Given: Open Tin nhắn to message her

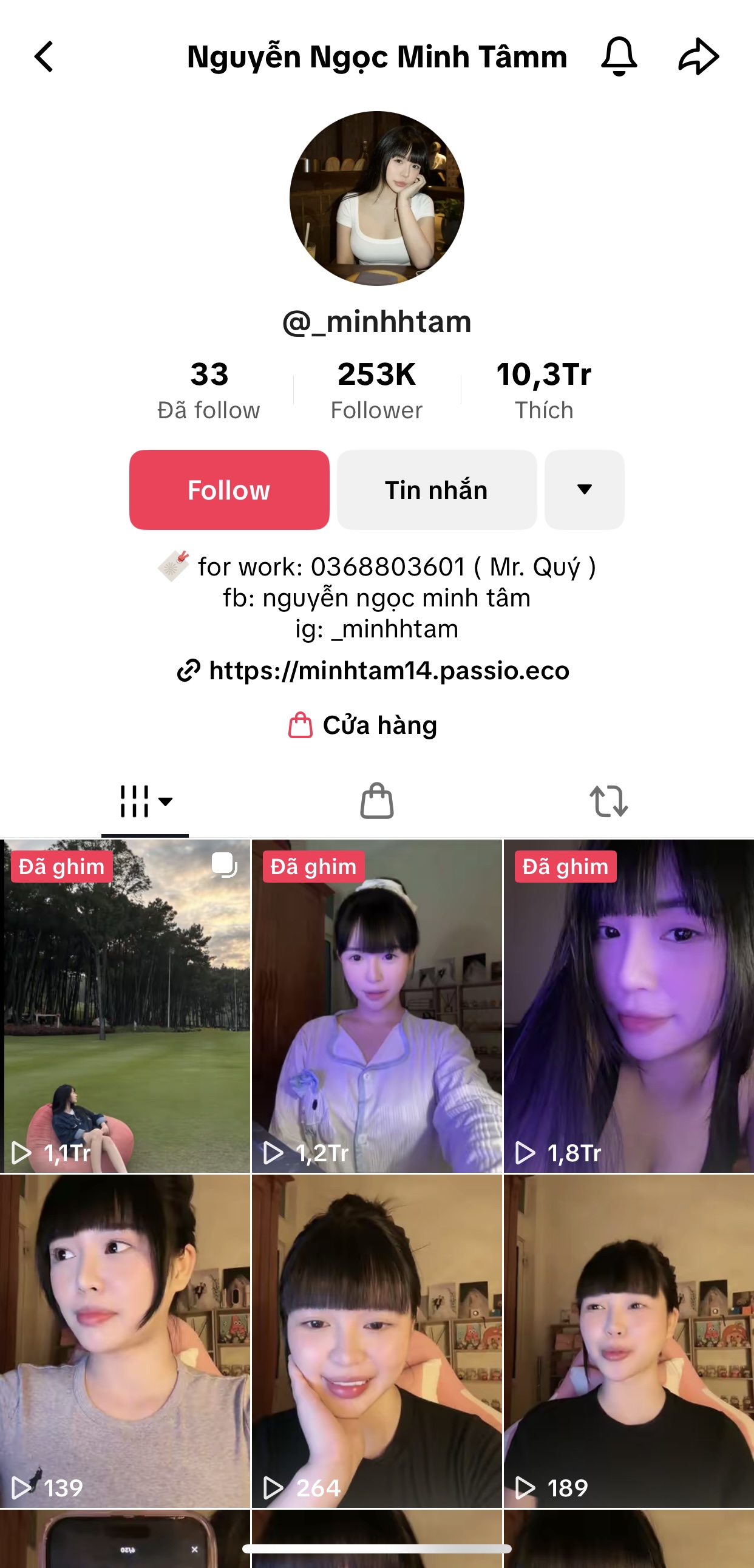Looking at the screenshot, I should (436, 490).
